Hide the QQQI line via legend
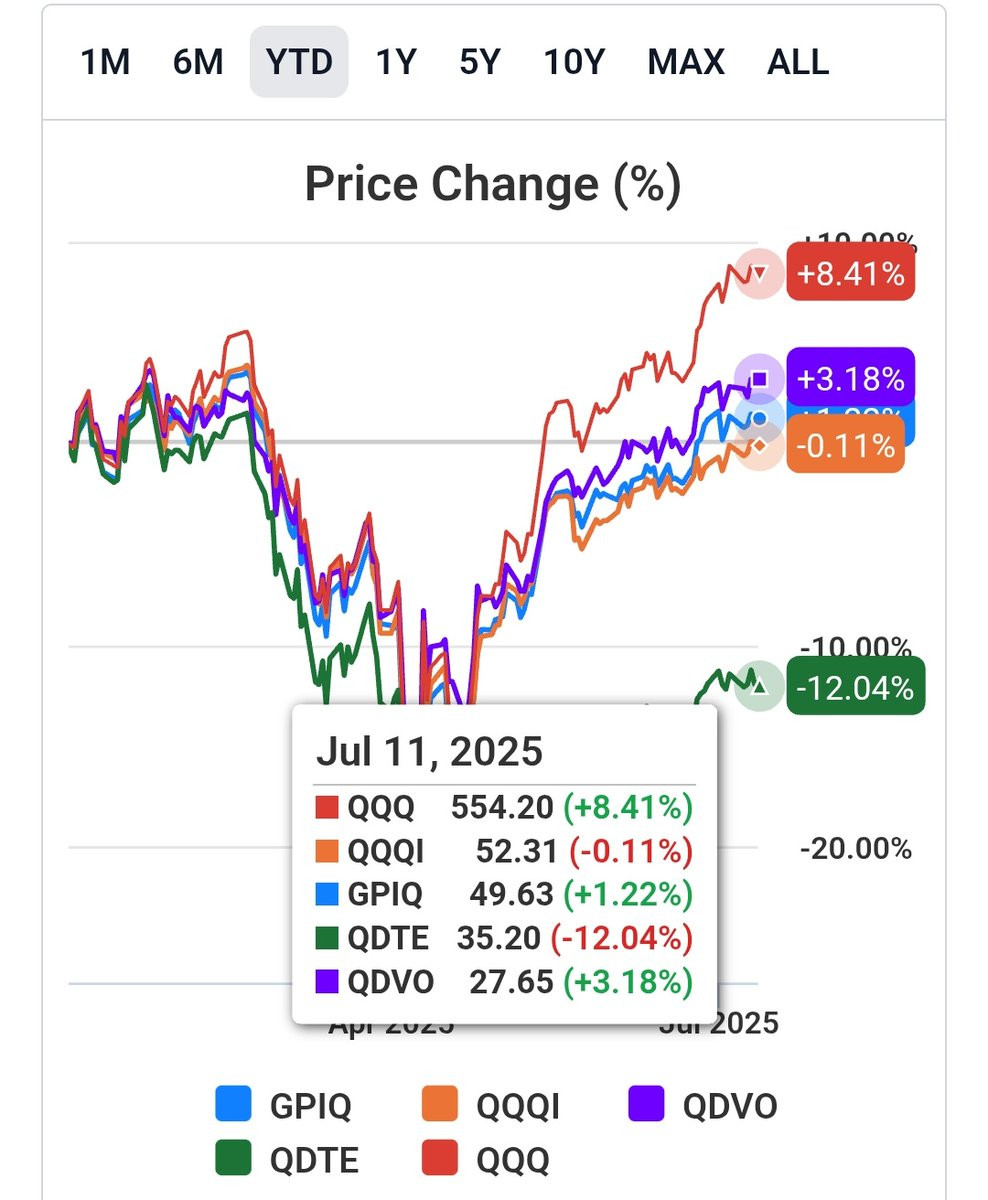Image resolution: width=988 pixels, height=1200 pixels. 491,1106
